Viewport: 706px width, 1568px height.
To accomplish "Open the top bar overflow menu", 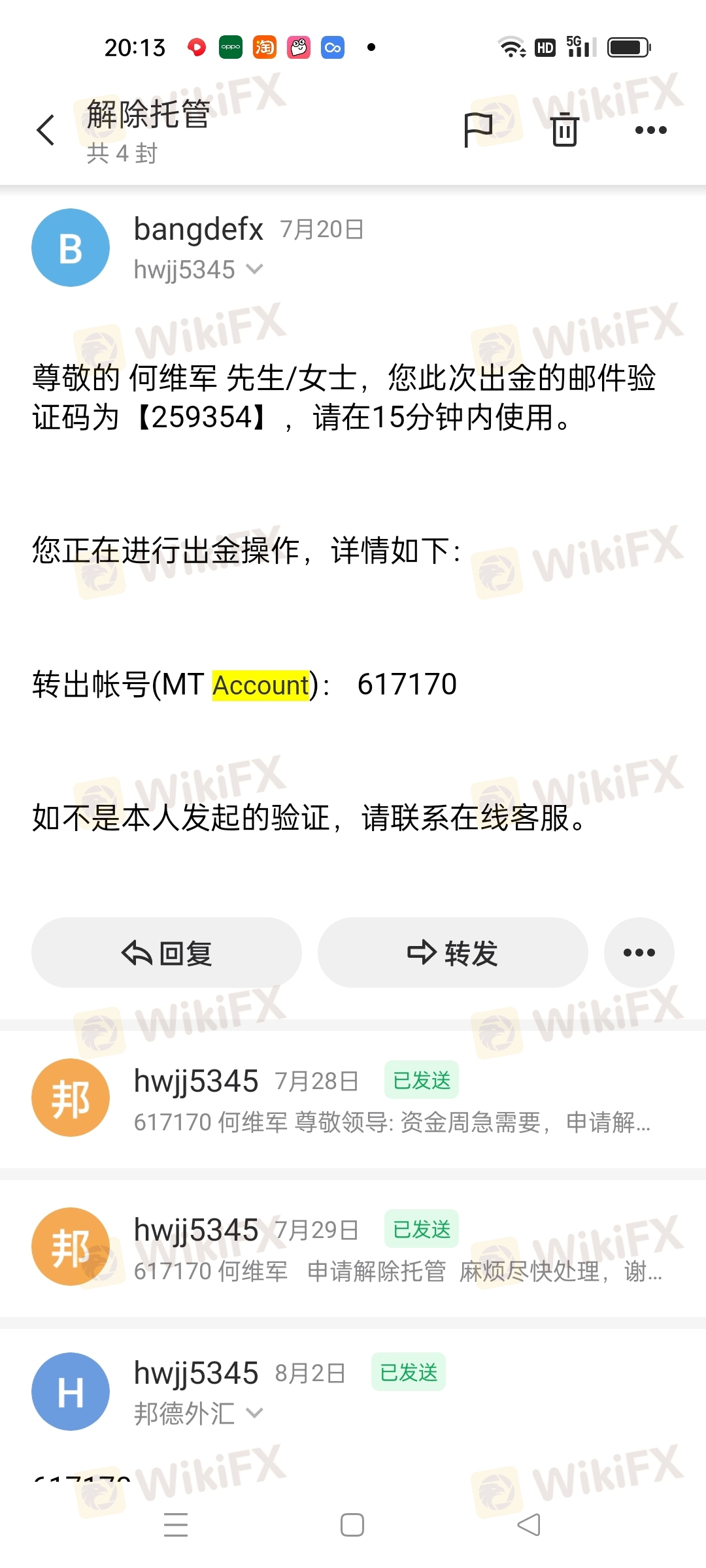I will (650, 129).
